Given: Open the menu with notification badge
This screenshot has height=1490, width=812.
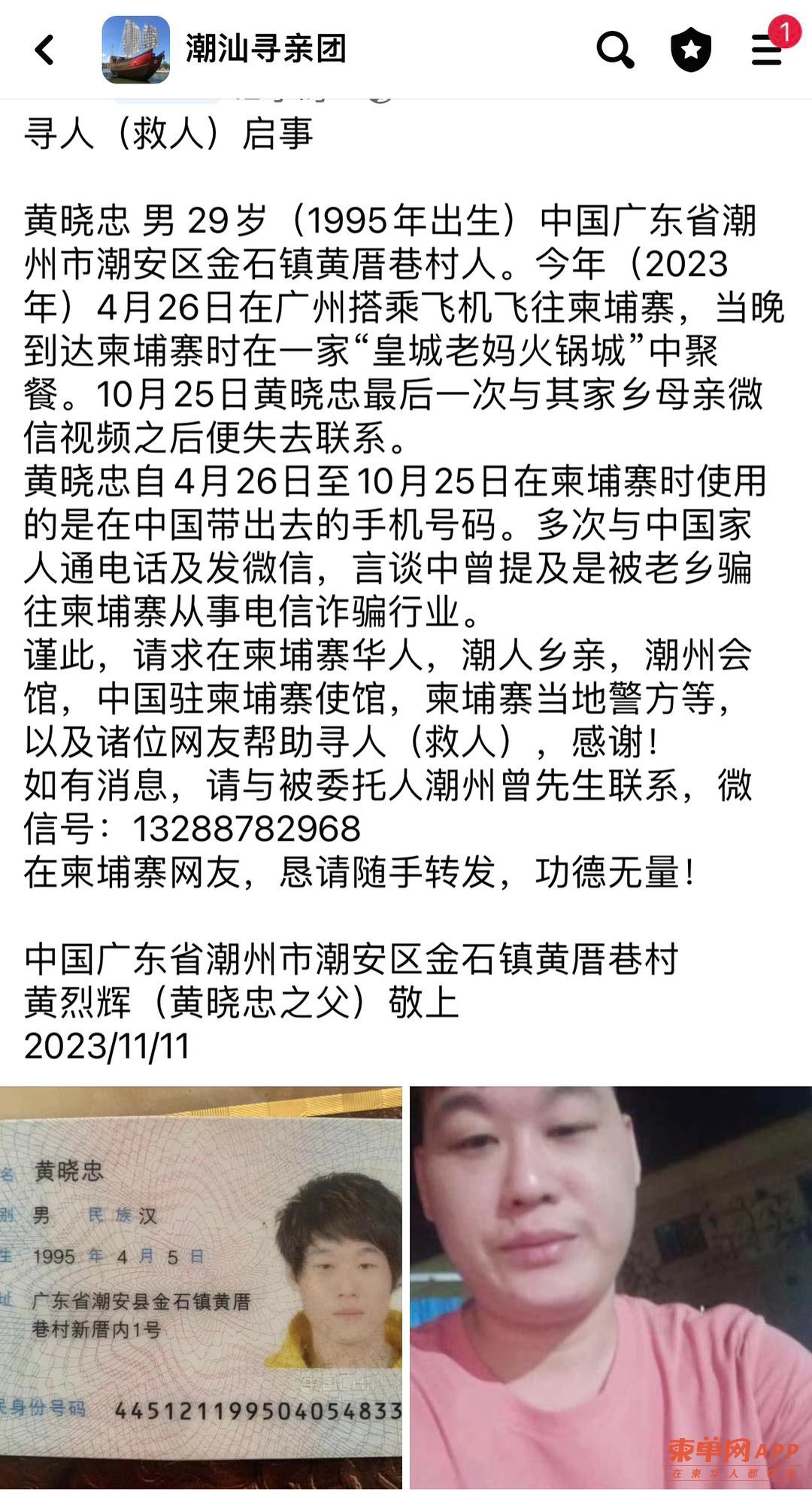Looking at the screenshot, I should 767,50.
